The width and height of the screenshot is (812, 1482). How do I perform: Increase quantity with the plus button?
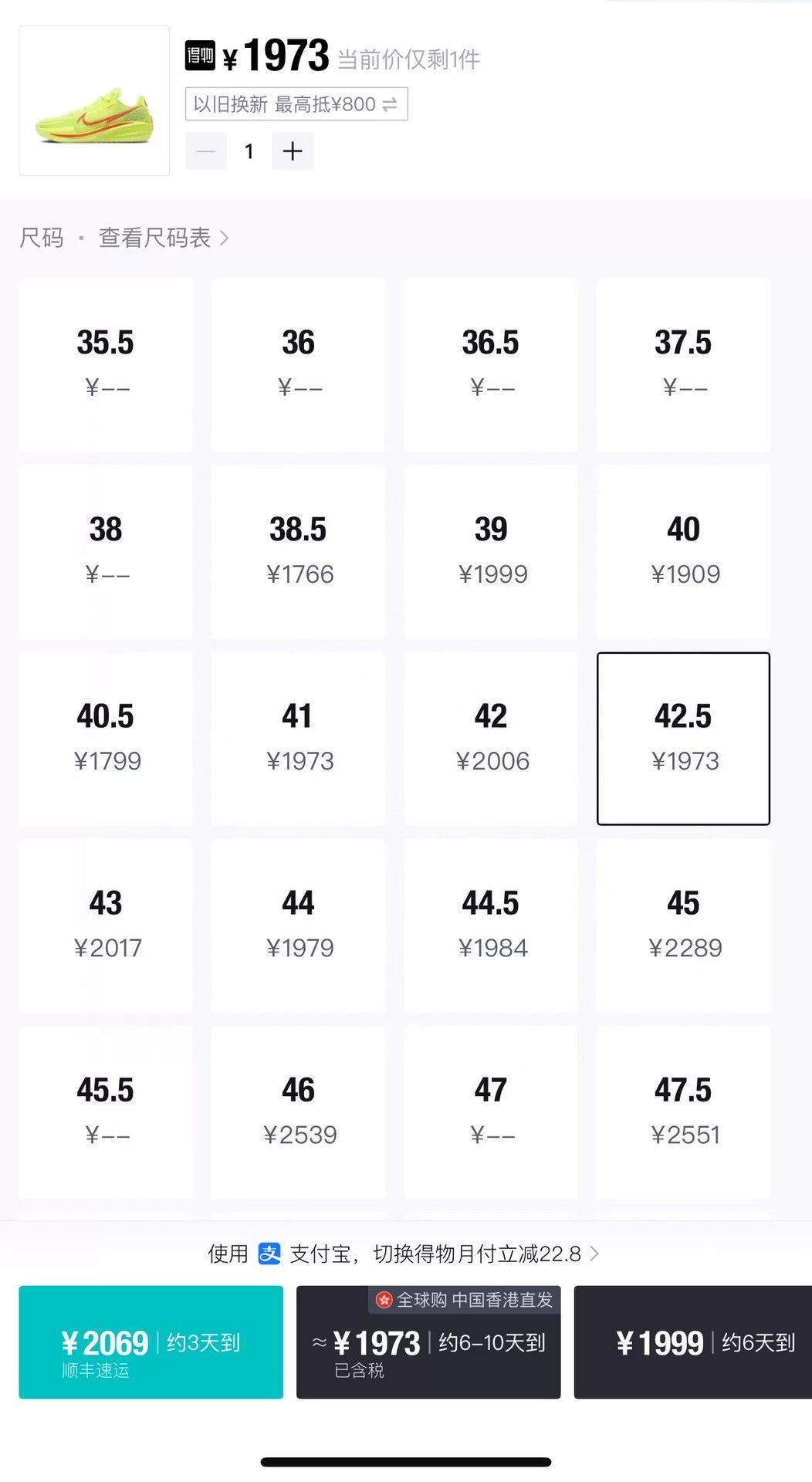point(293,151)
